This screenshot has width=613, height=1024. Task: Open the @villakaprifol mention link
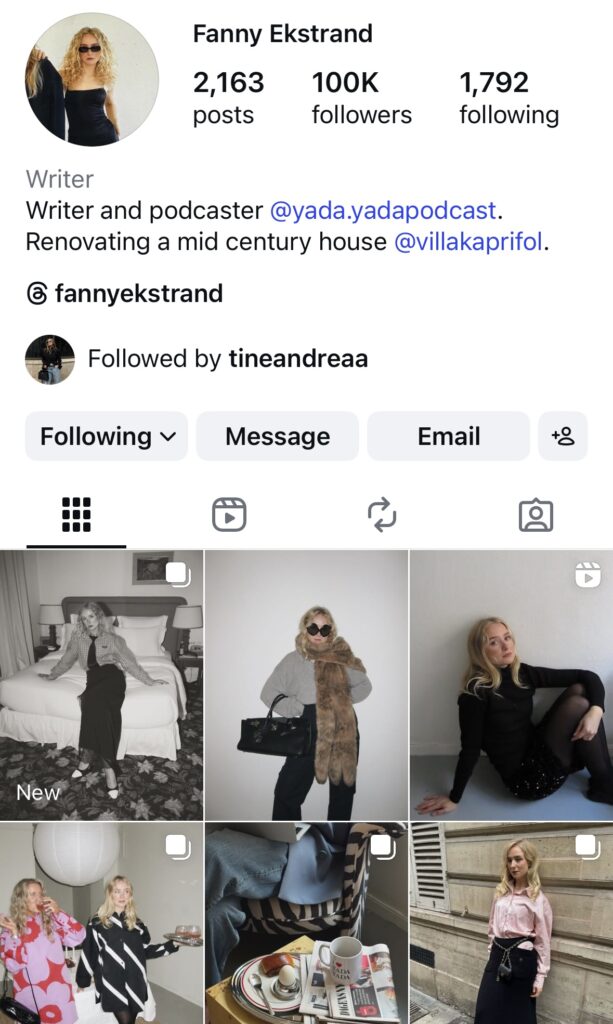(x=471, y=241)
